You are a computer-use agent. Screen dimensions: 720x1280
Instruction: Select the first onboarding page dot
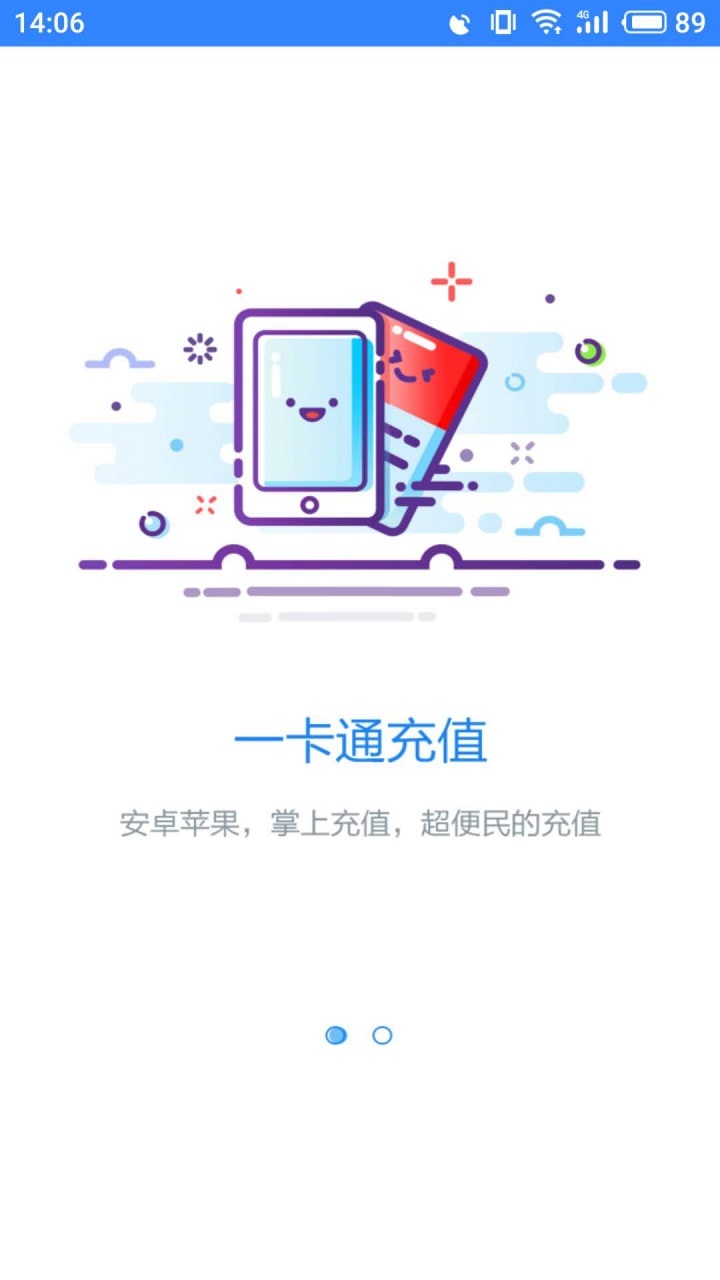point(336,1035)
